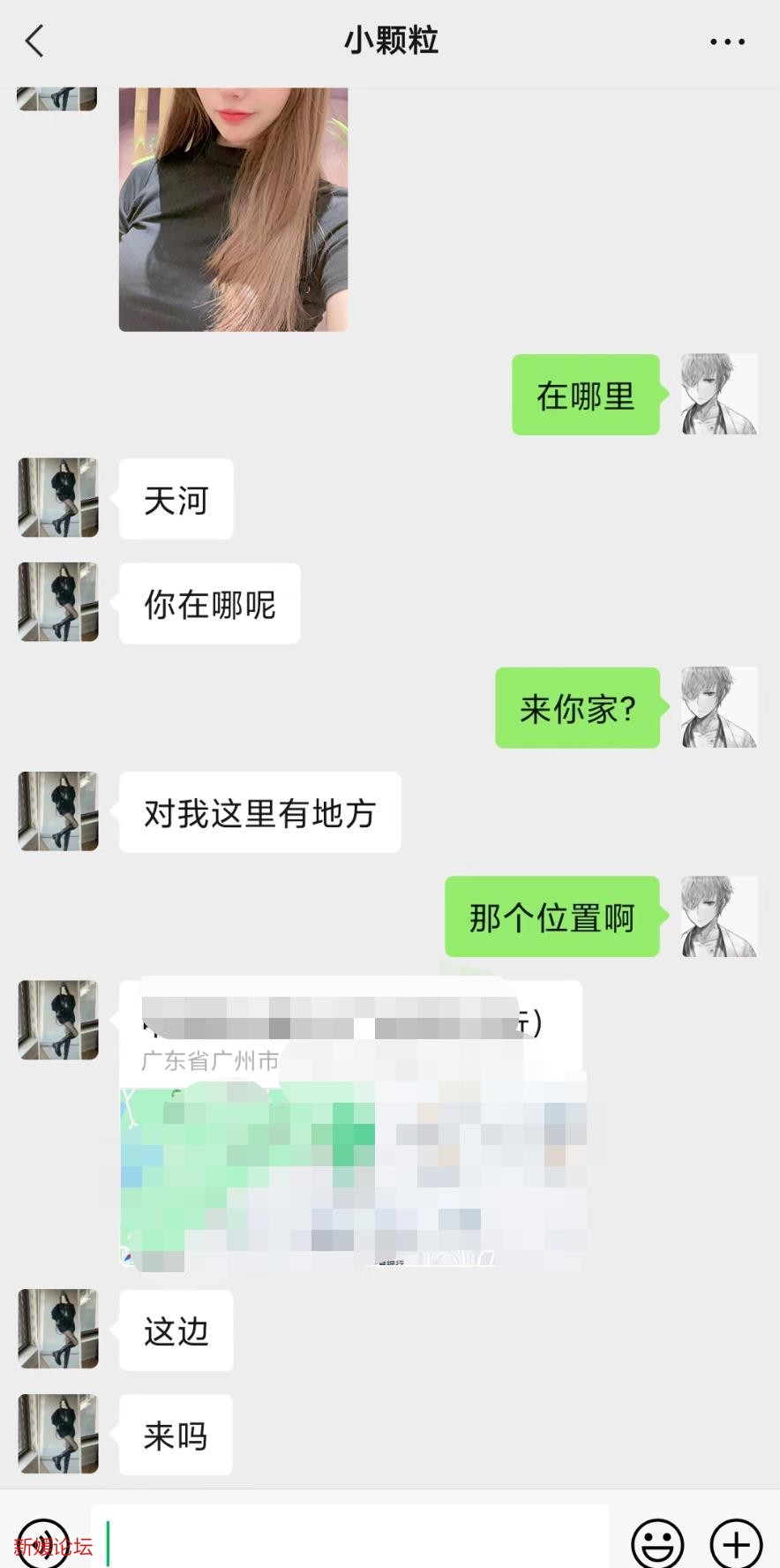Open the chat info overflow menu
The height and width of the screenshot is (1568, 780).
pyautogui.click(x=727, y=41)
